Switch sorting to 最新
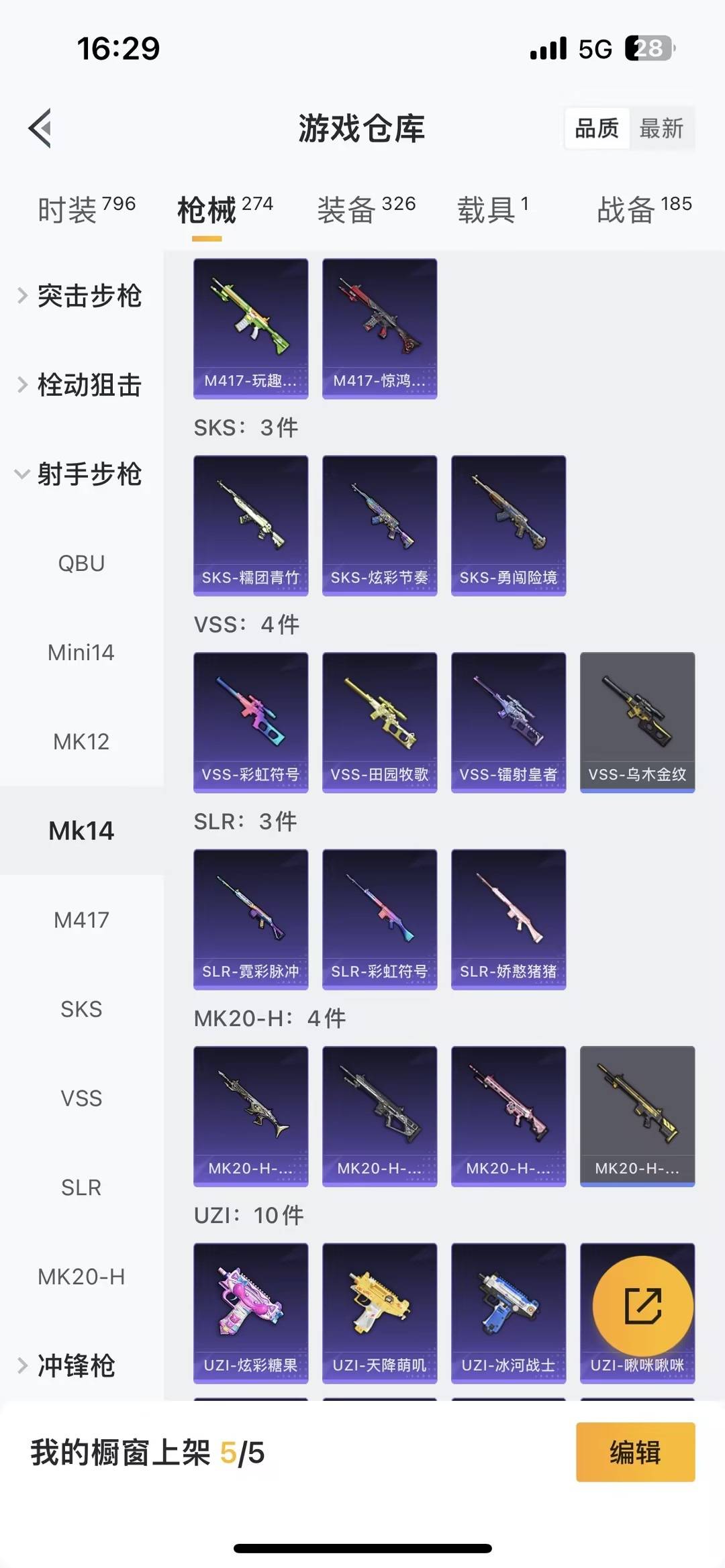Screen dimensions: 725x1568 click(x=661, y=129)
